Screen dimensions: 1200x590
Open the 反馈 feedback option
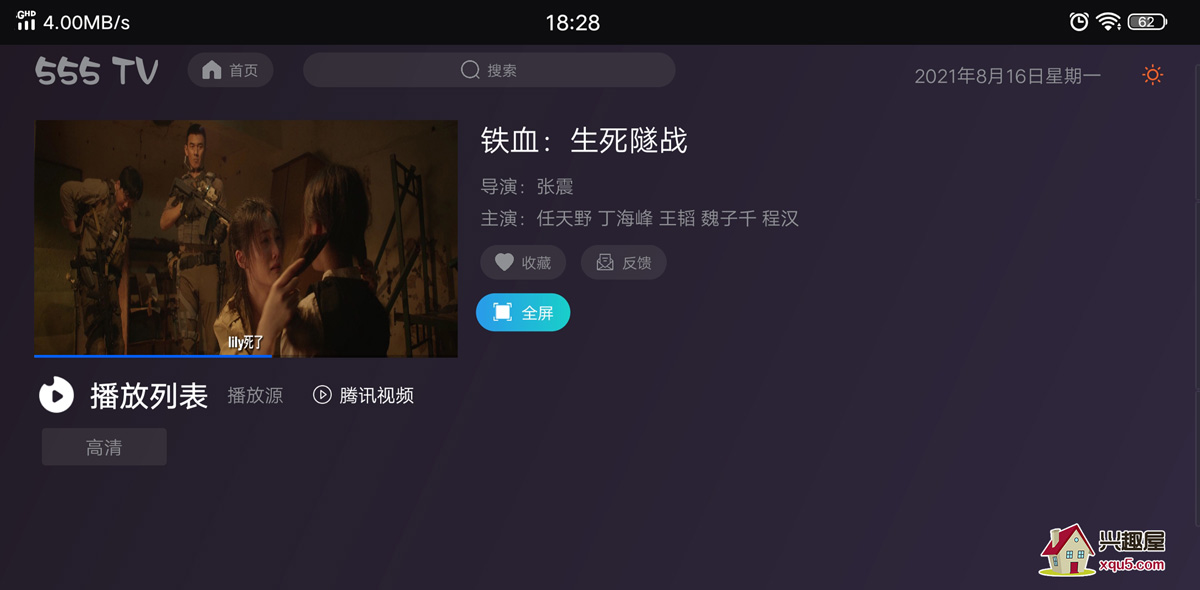coord(623,262)
